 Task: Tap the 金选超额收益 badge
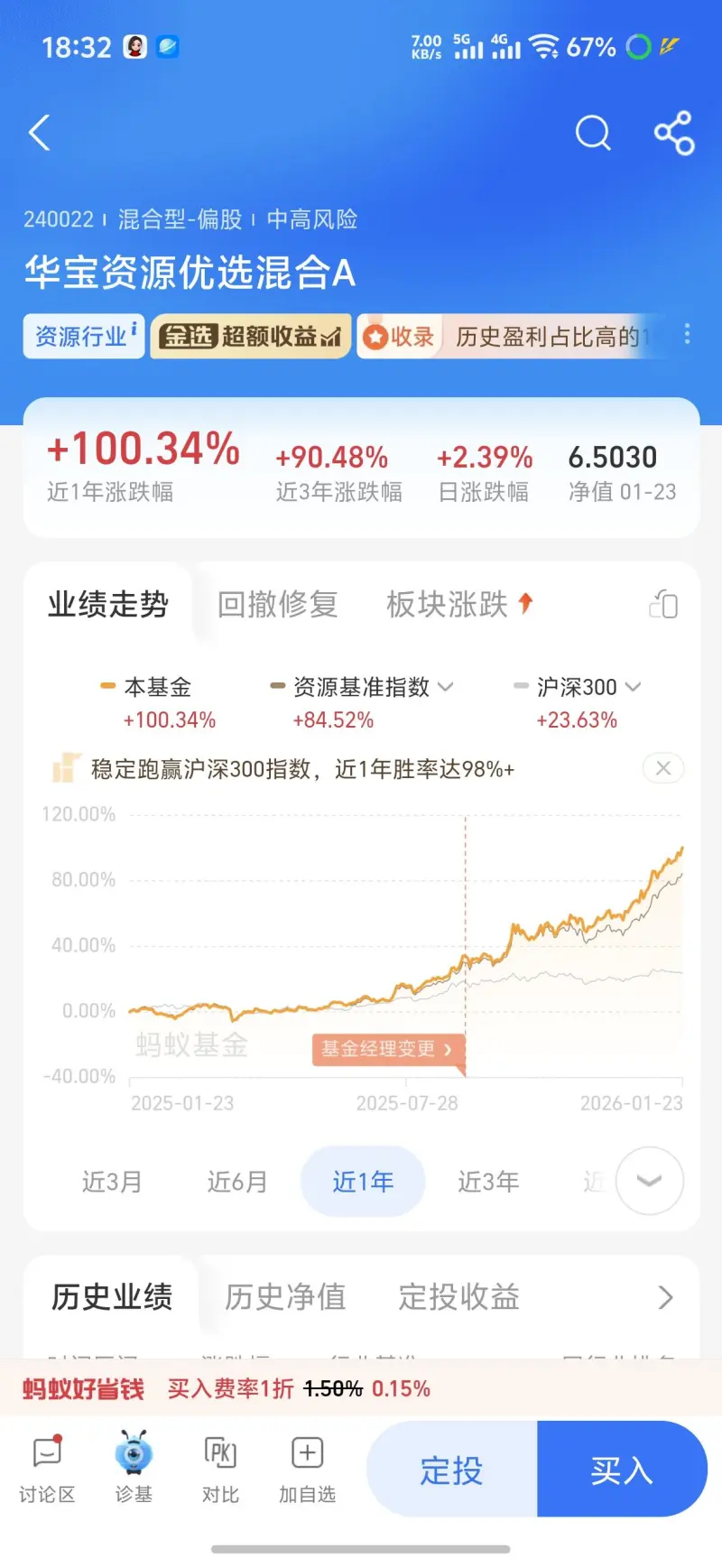pos(250,335)
